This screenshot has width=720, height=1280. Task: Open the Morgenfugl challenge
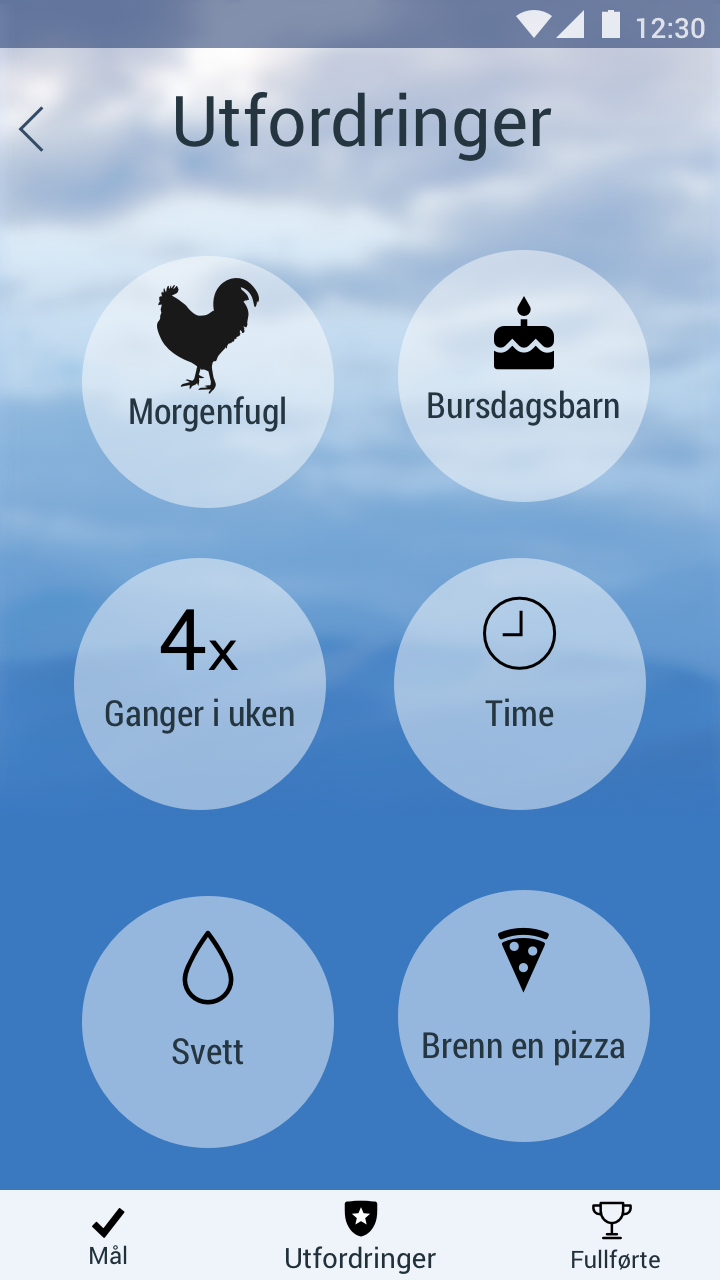[208, 382]
